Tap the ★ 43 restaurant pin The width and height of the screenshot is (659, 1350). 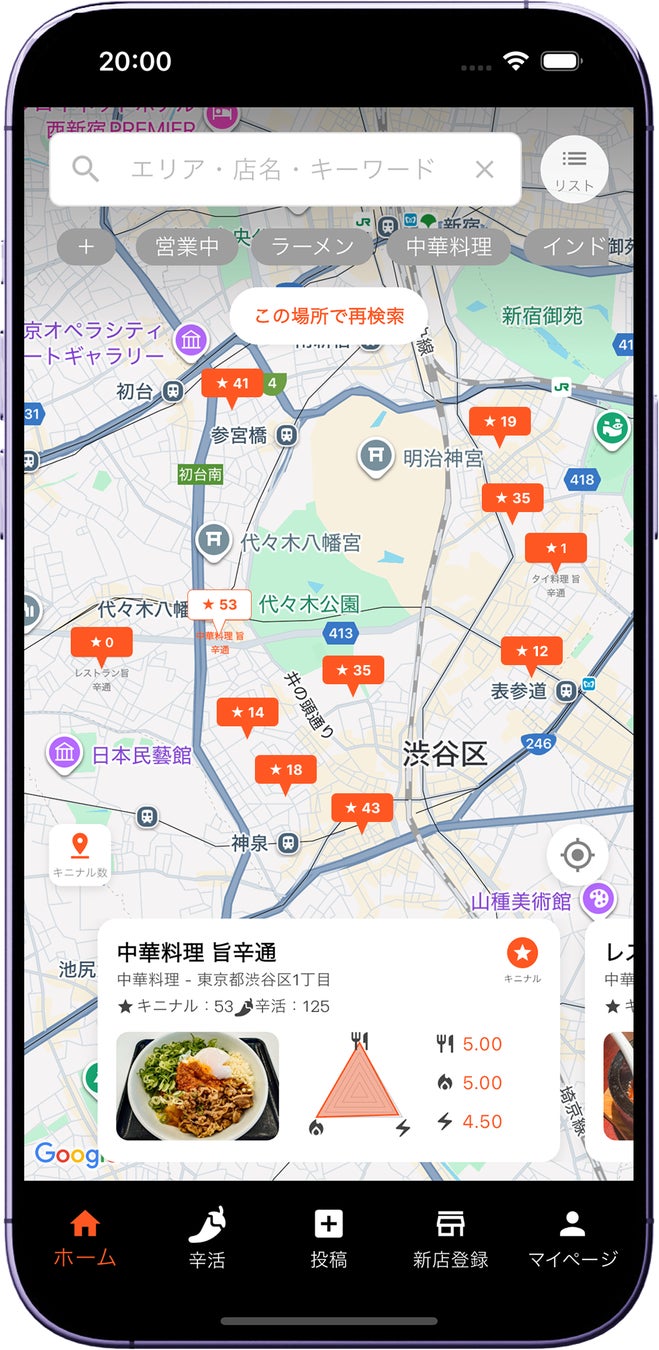362,809
